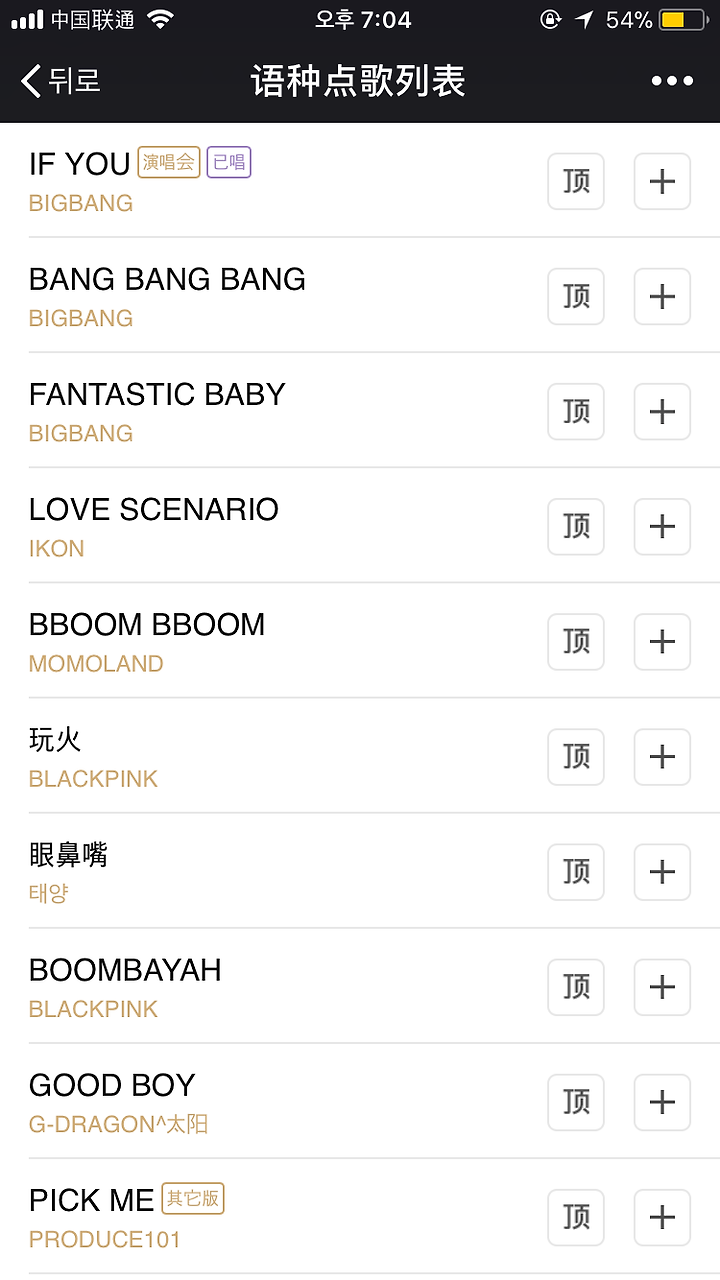Image resolution: width=720 pixels, height=1280 pixels.
Task: Add IF YOU with the plus button
Action: [x=662, y=182]
